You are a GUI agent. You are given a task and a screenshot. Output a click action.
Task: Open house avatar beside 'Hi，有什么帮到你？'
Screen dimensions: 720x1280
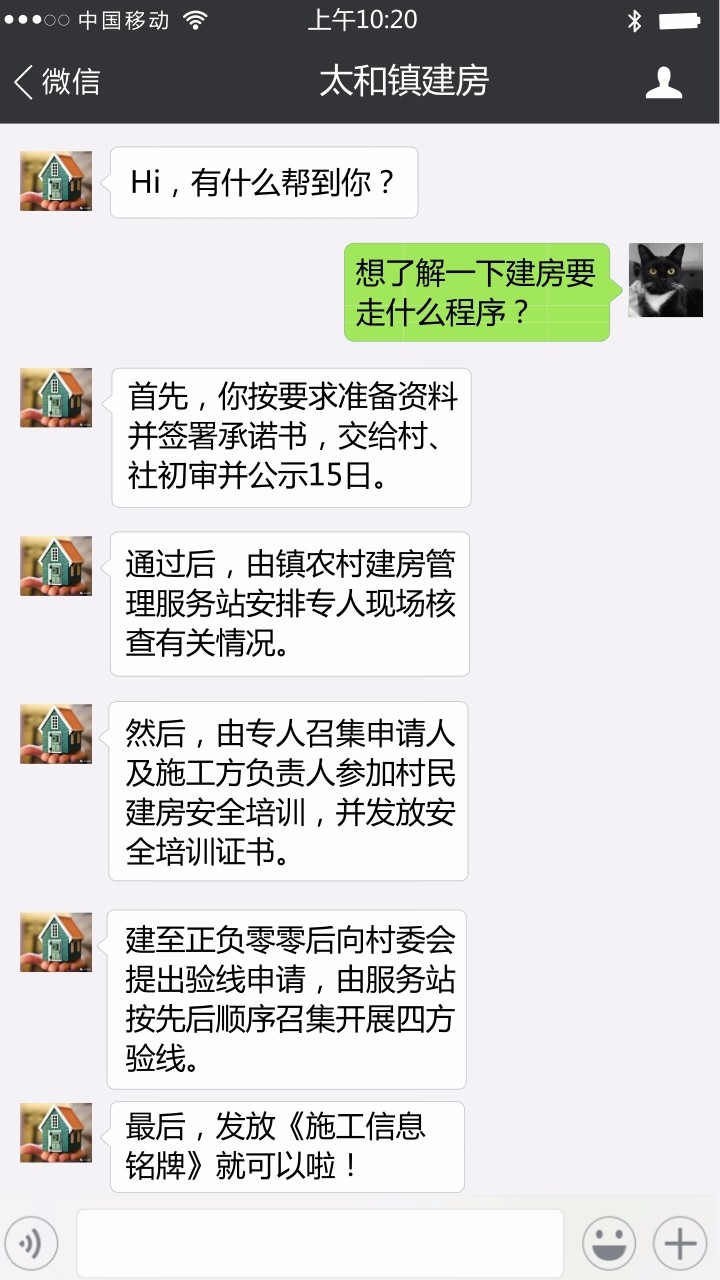click(56, 181)
